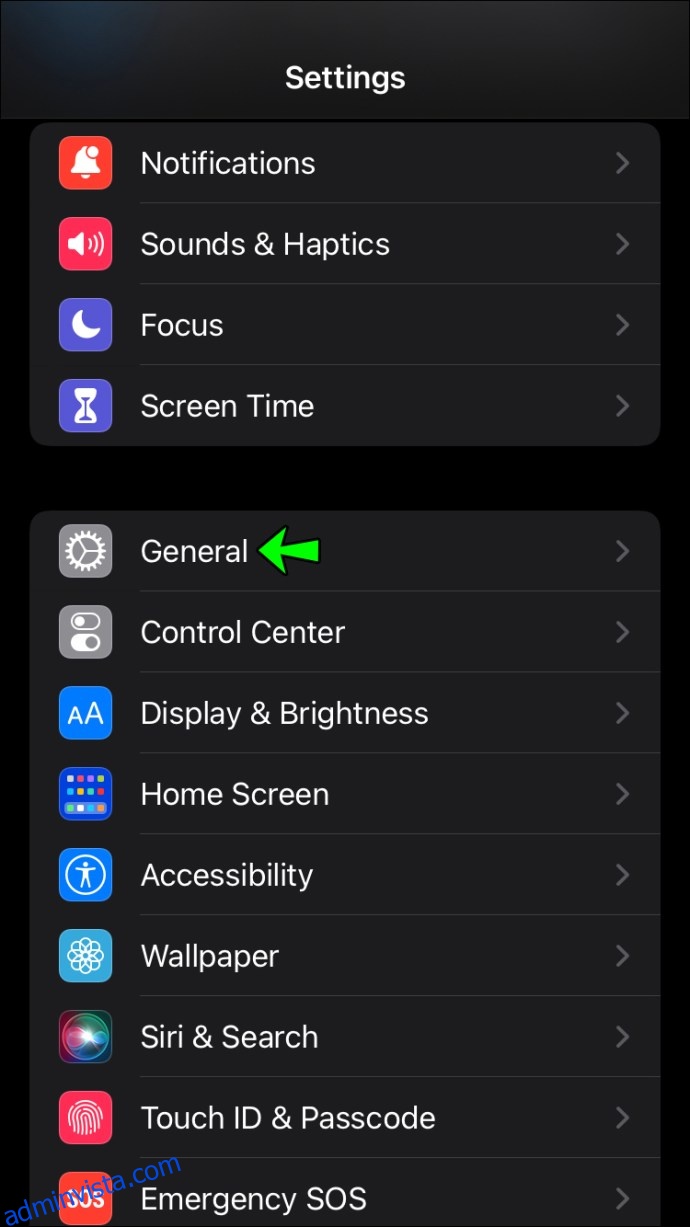The width and height of the screenshot is (690, 1227).
Task: Go to Accessibility
Action: (345, 875)
